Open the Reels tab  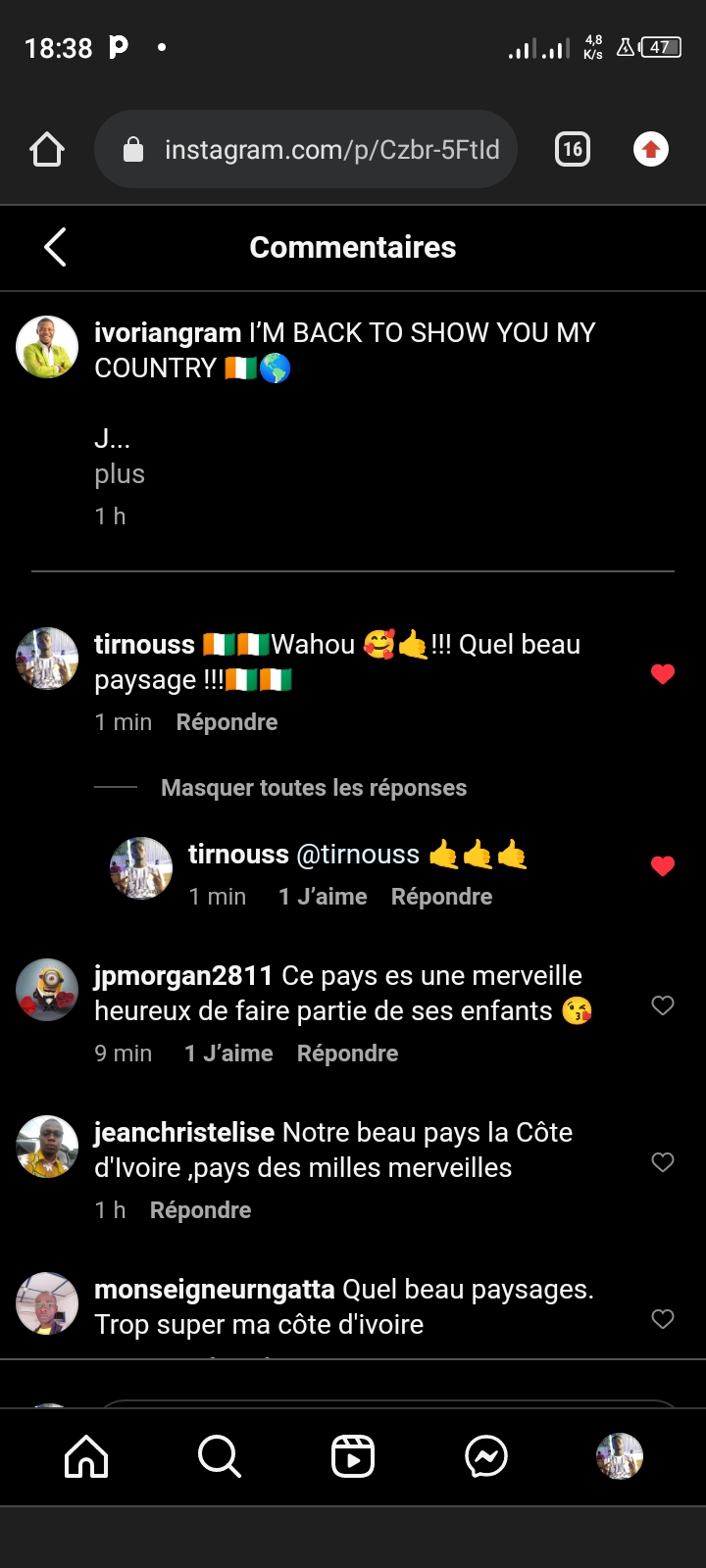[353, 1456]
